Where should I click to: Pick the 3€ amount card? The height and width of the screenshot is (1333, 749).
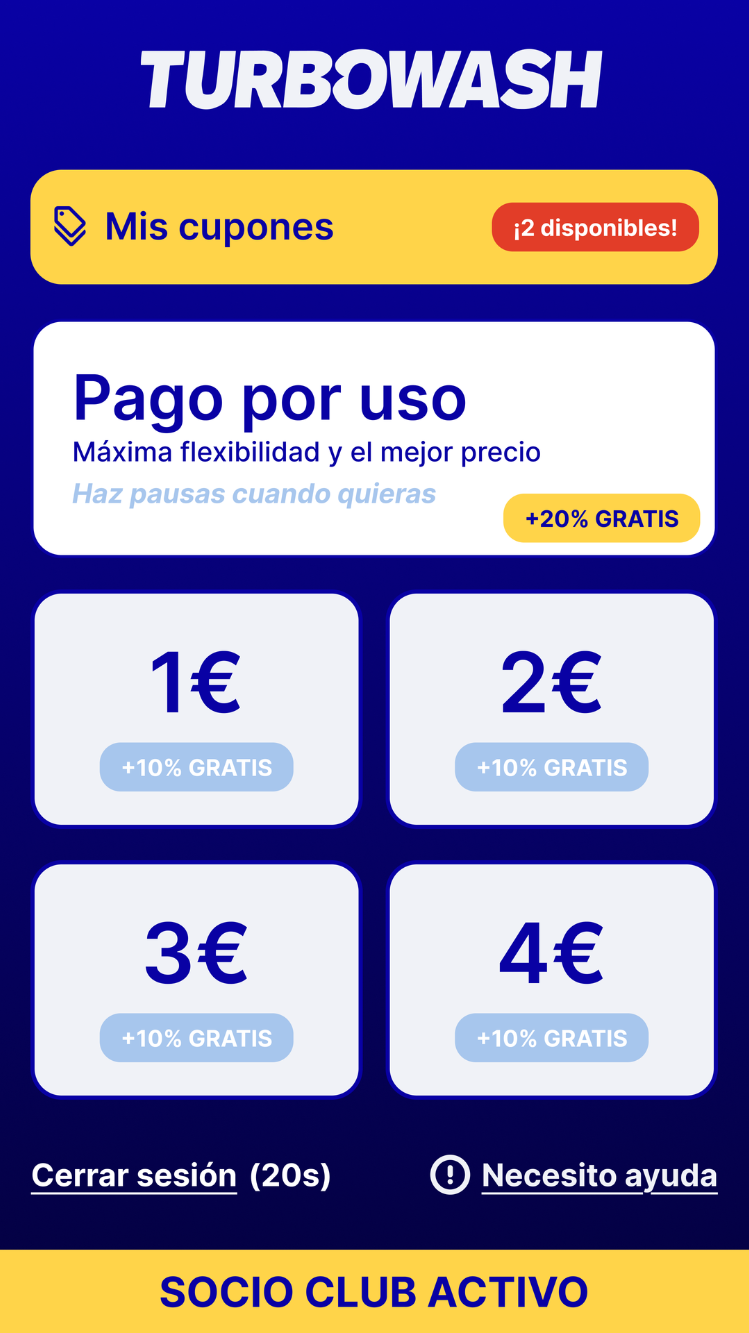pyautogui.click(x=196, y=980)
